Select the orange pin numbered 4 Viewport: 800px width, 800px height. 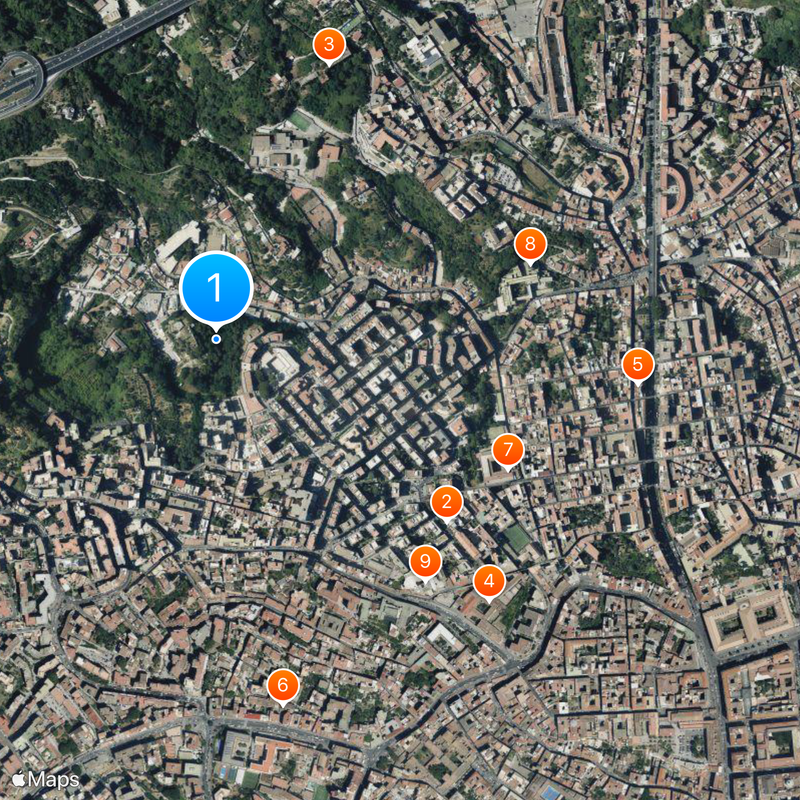coord(488,581)
